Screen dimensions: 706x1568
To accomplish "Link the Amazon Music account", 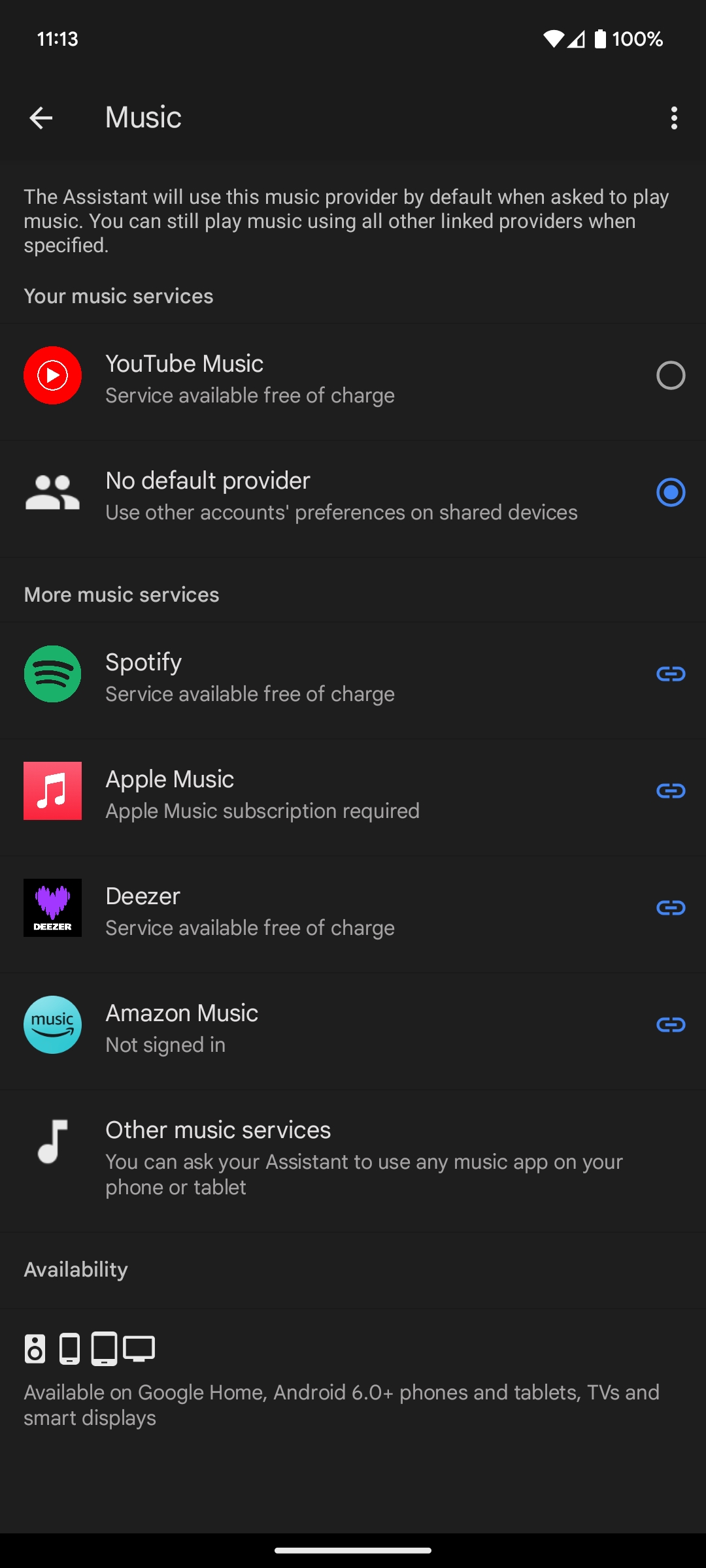I will pos(670,1025).
